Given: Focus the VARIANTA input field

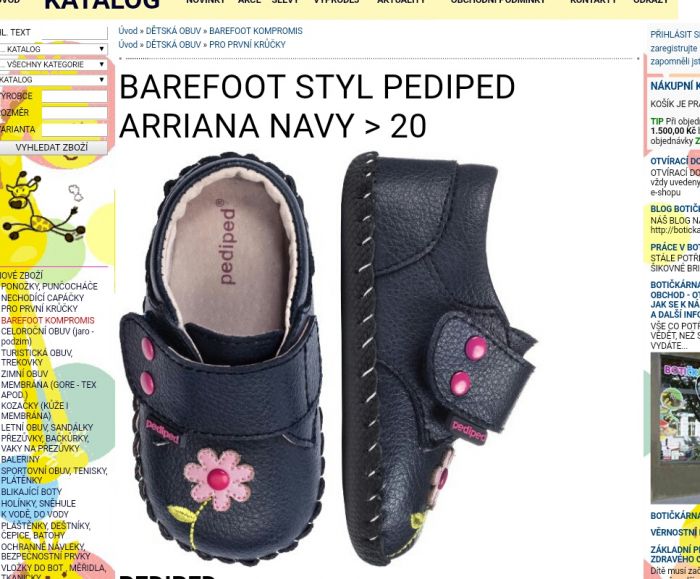Looking at the screenshot, I should [x=73, y=130].
